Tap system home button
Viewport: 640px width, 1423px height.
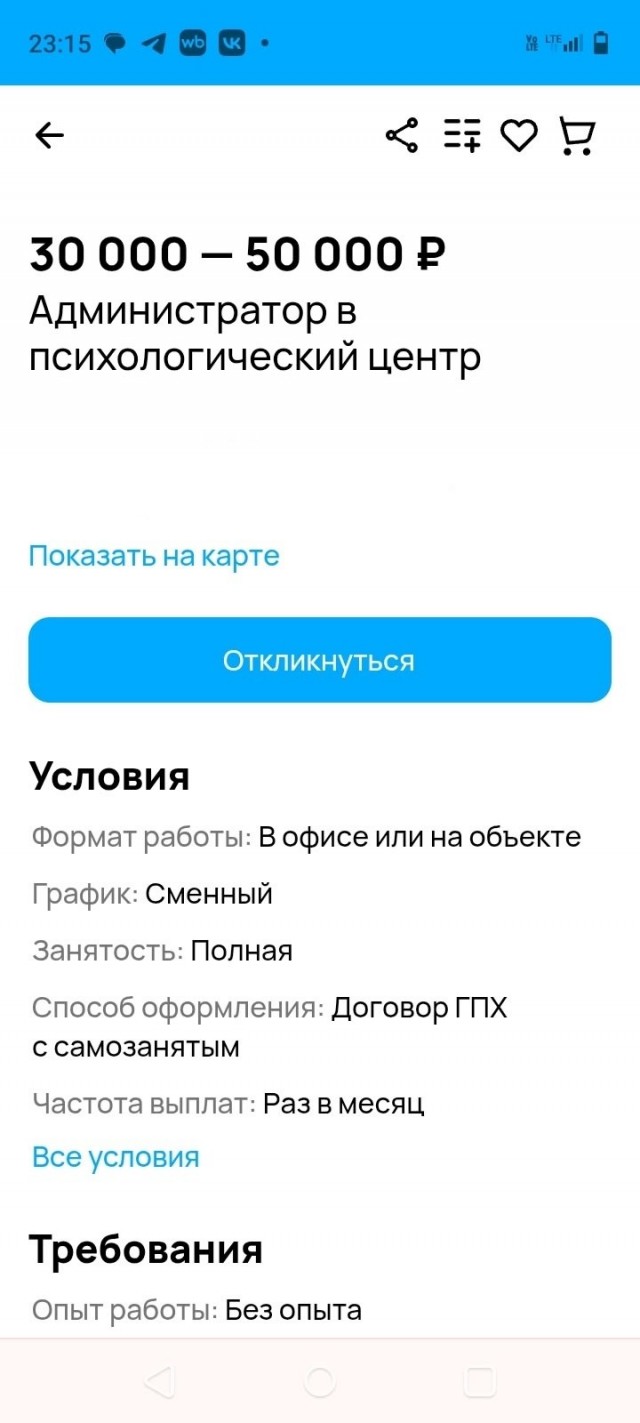point(320,1382)
